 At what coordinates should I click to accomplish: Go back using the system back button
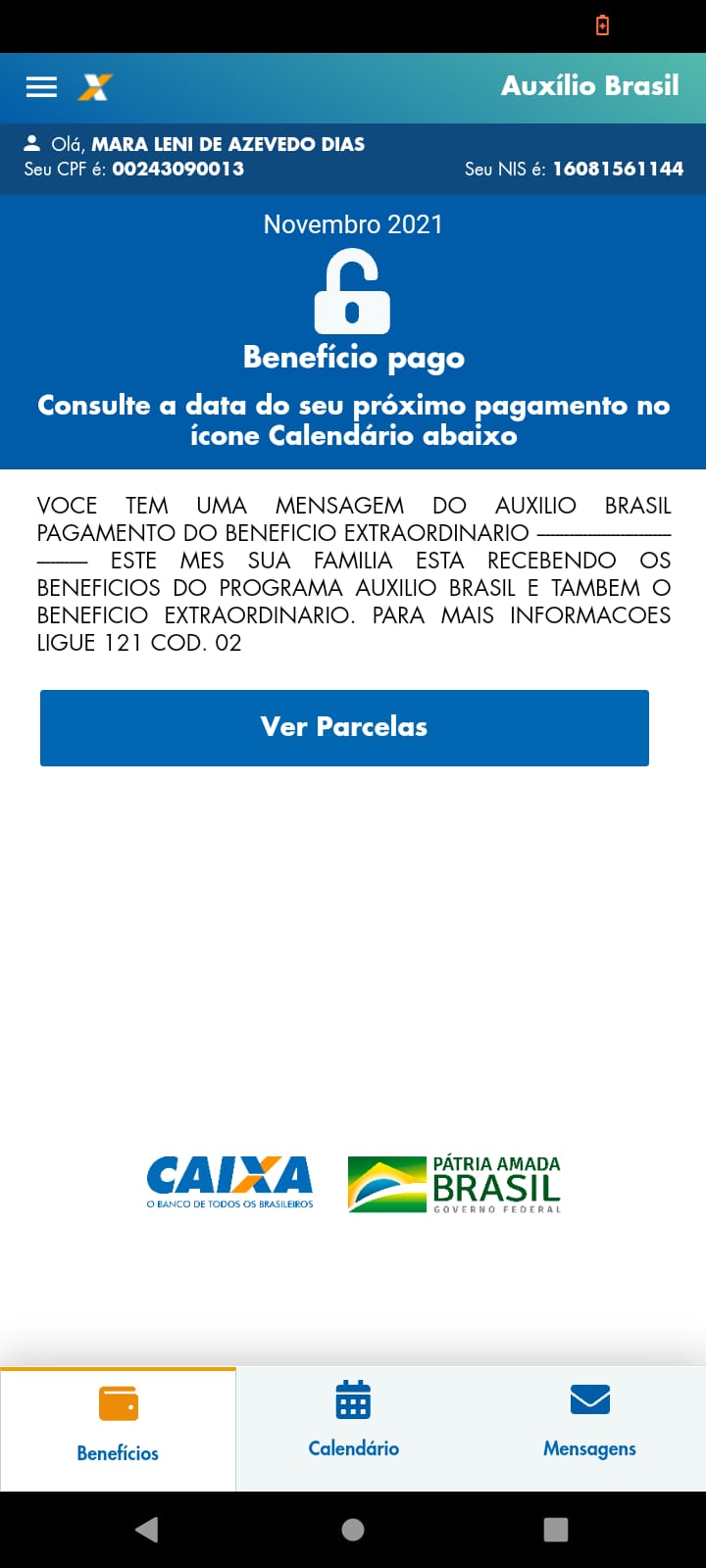(147, 1530)
